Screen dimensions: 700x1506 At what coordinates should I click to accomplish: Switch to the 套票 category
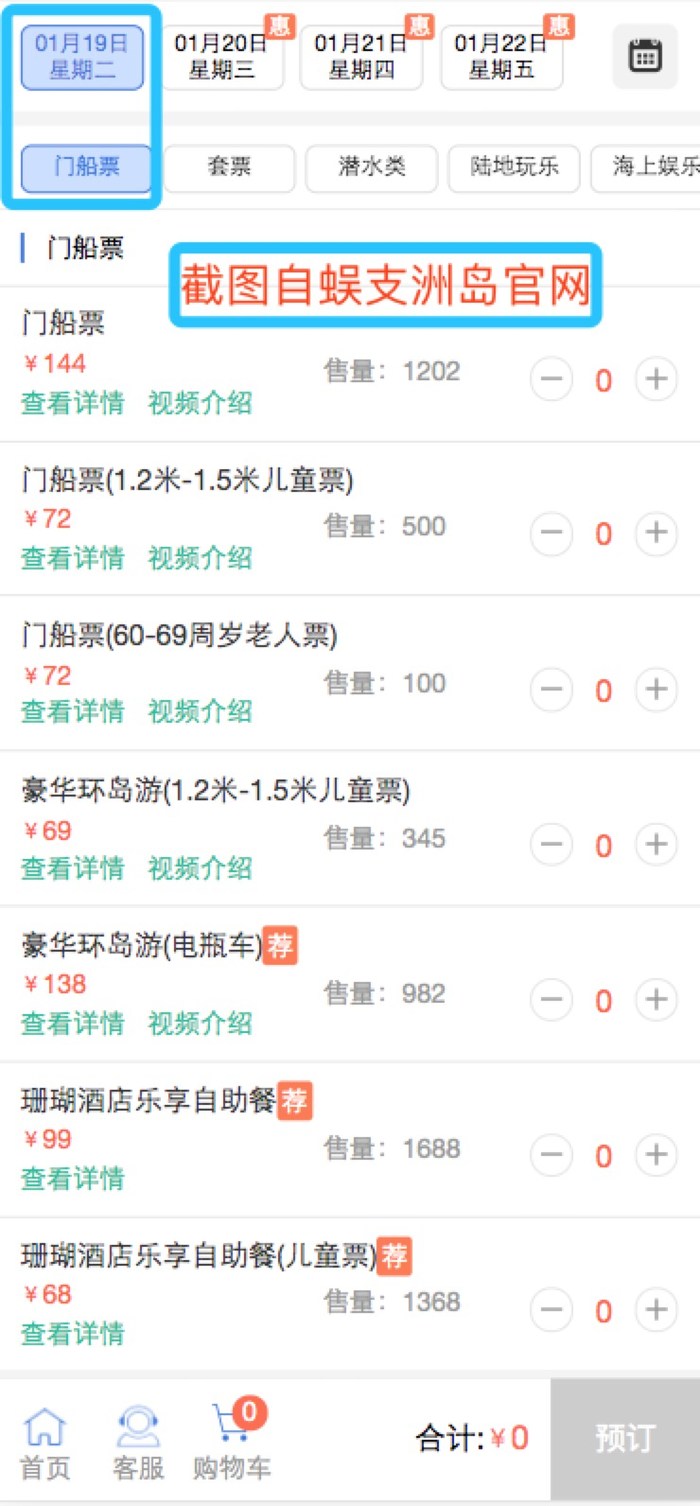click(x=229, y=168)
